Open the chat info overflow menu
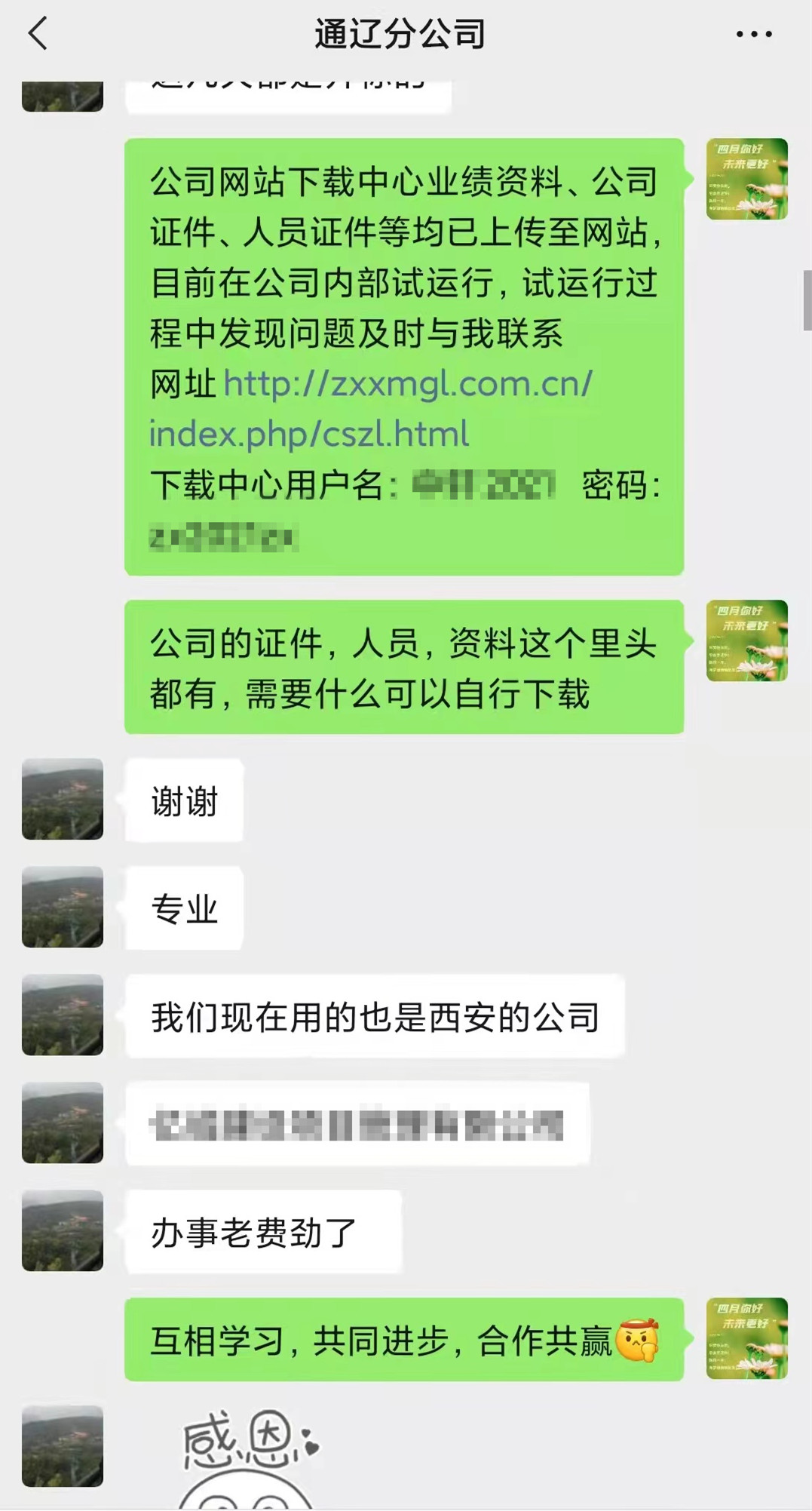 pos(753,34)
